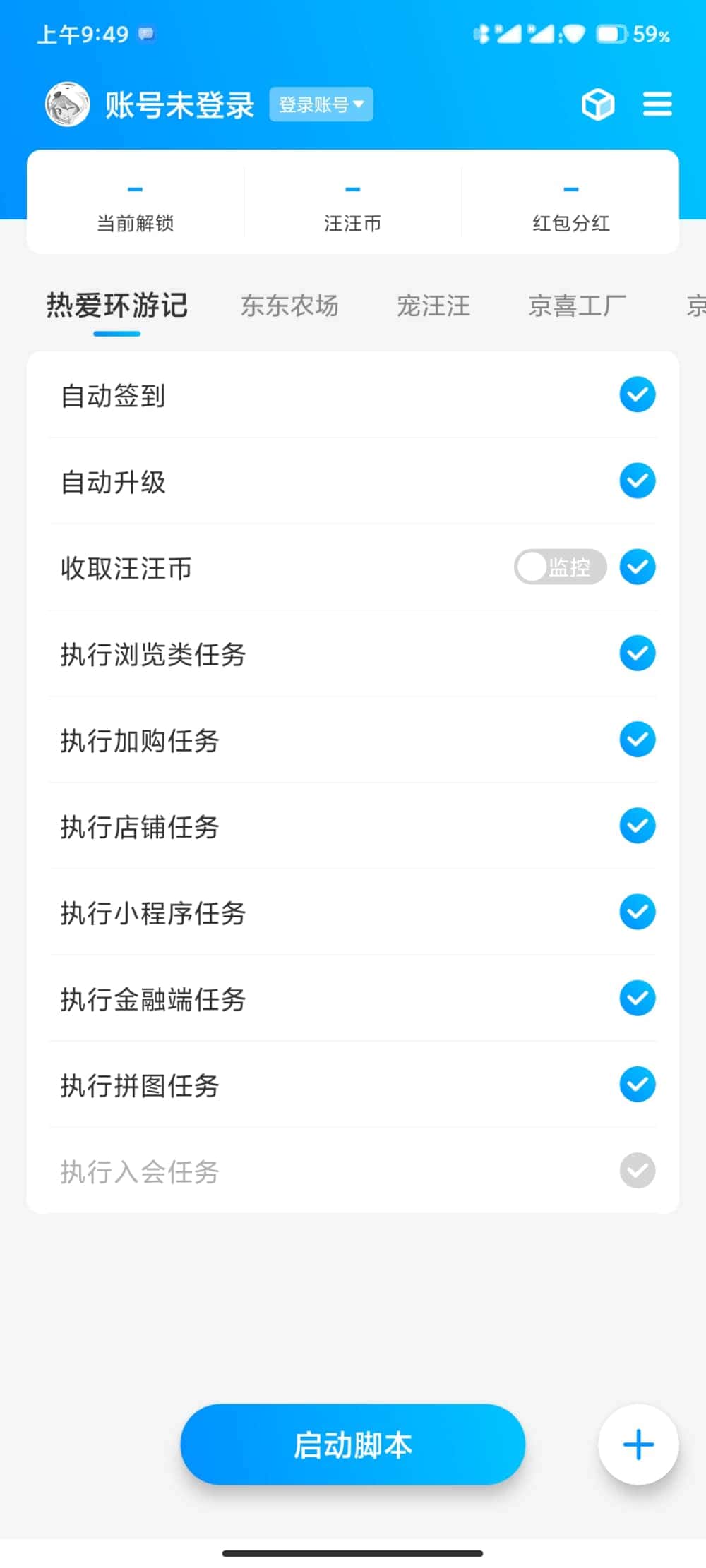Uncheck 执行加购任务
The image size is (706, 1568).
pos(637,739)
